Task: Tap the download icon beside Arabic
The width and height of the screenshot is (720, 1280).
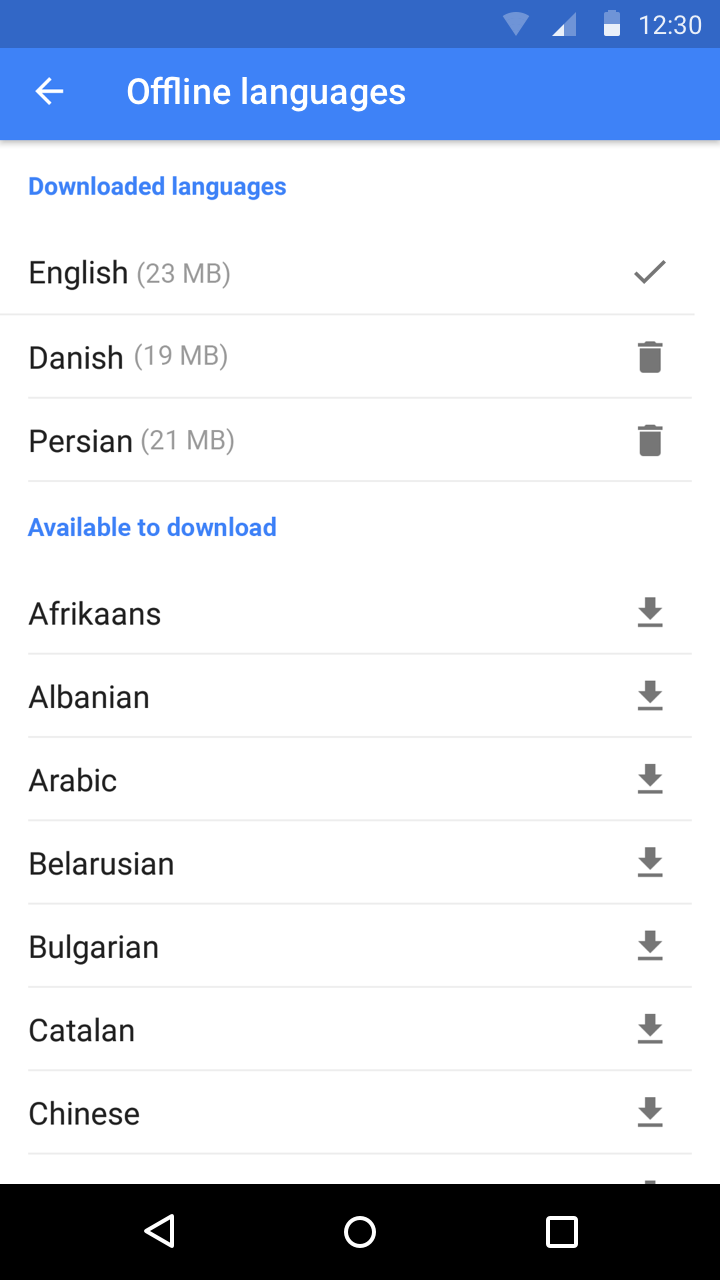Action: (x=650, y=779)
